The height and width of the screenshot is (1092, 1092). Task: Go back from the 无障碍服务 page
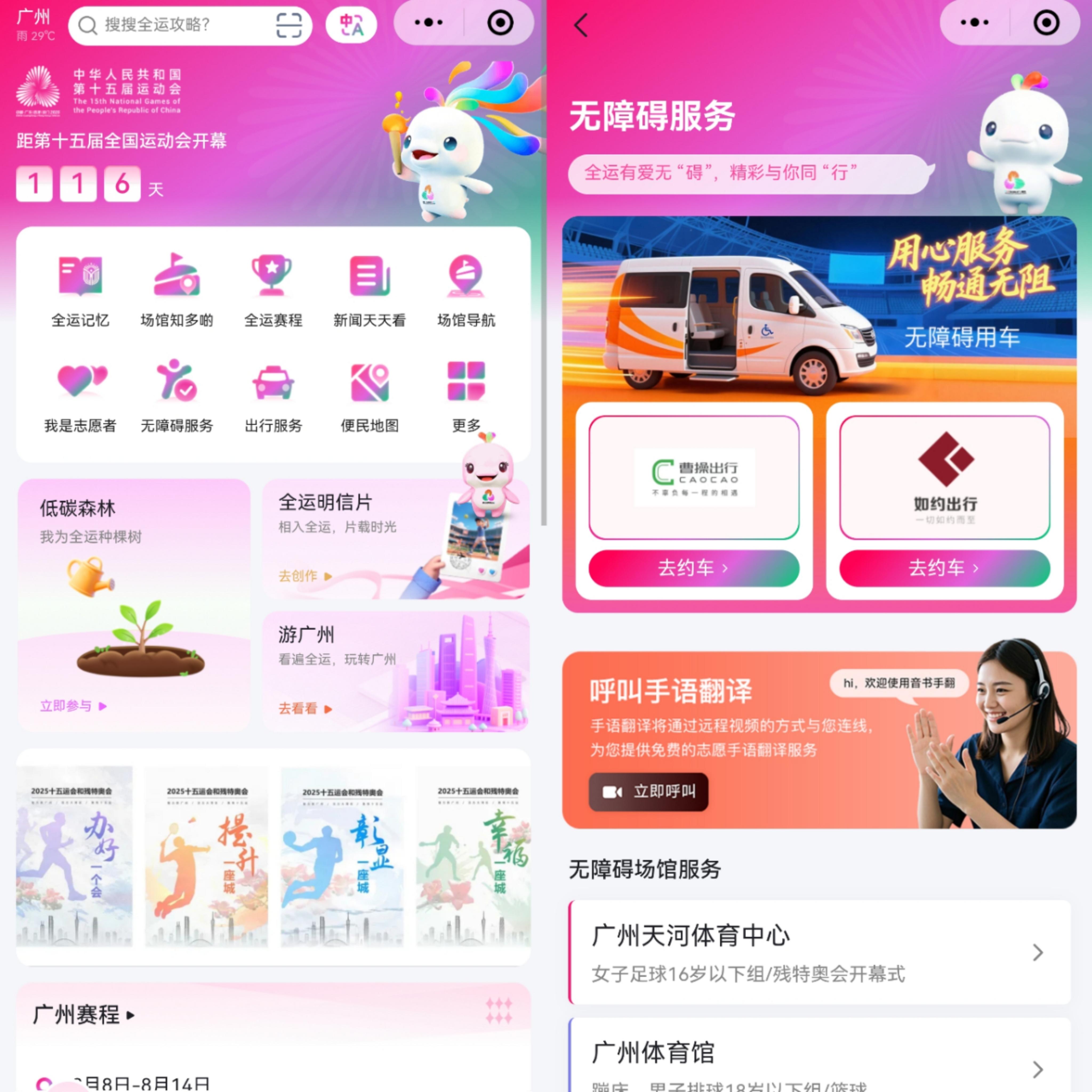[x=581, y=25]
